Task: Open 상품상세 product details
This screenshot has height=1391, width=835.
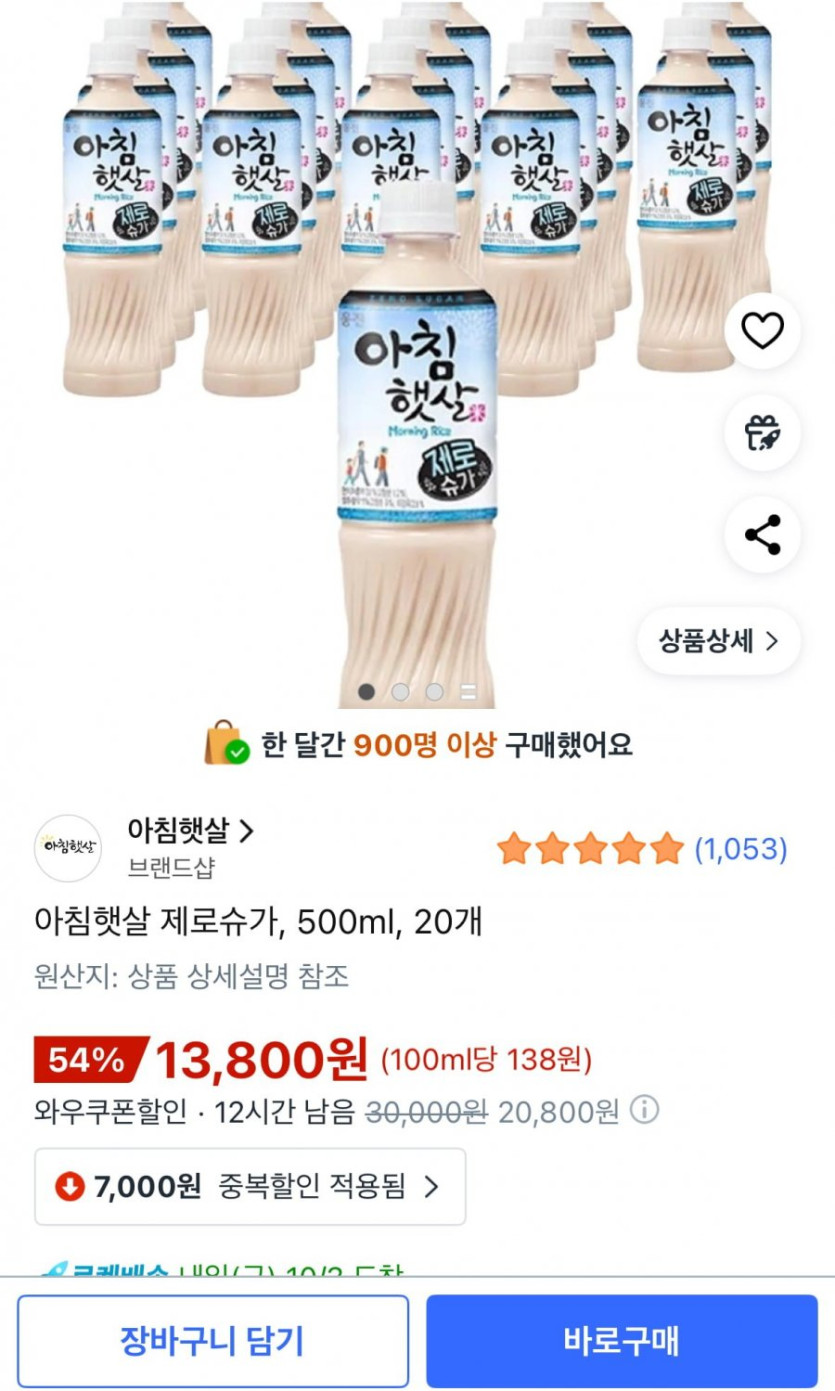Action: [x=718, y=641]
